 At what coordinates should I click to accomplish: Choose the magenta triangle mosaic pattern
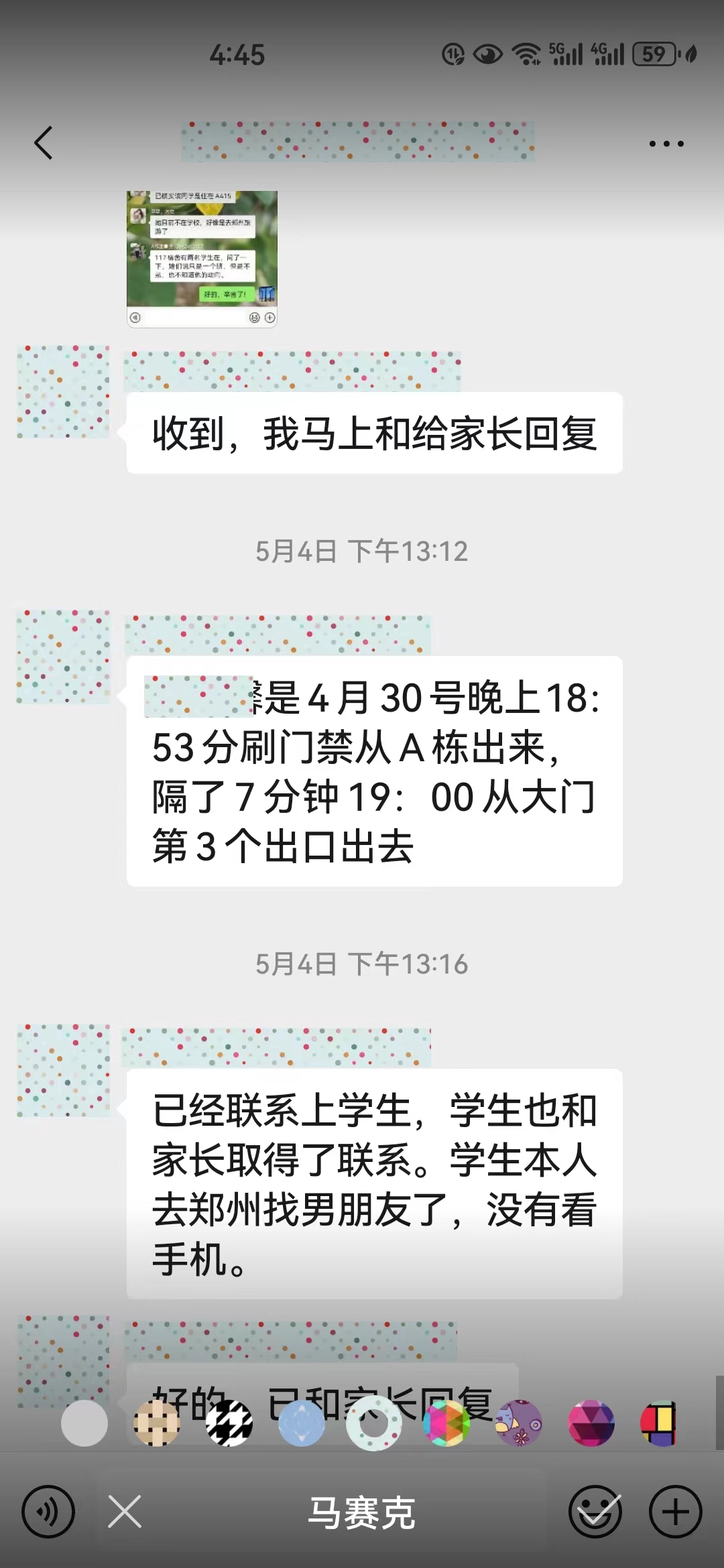pos(591,1423)
